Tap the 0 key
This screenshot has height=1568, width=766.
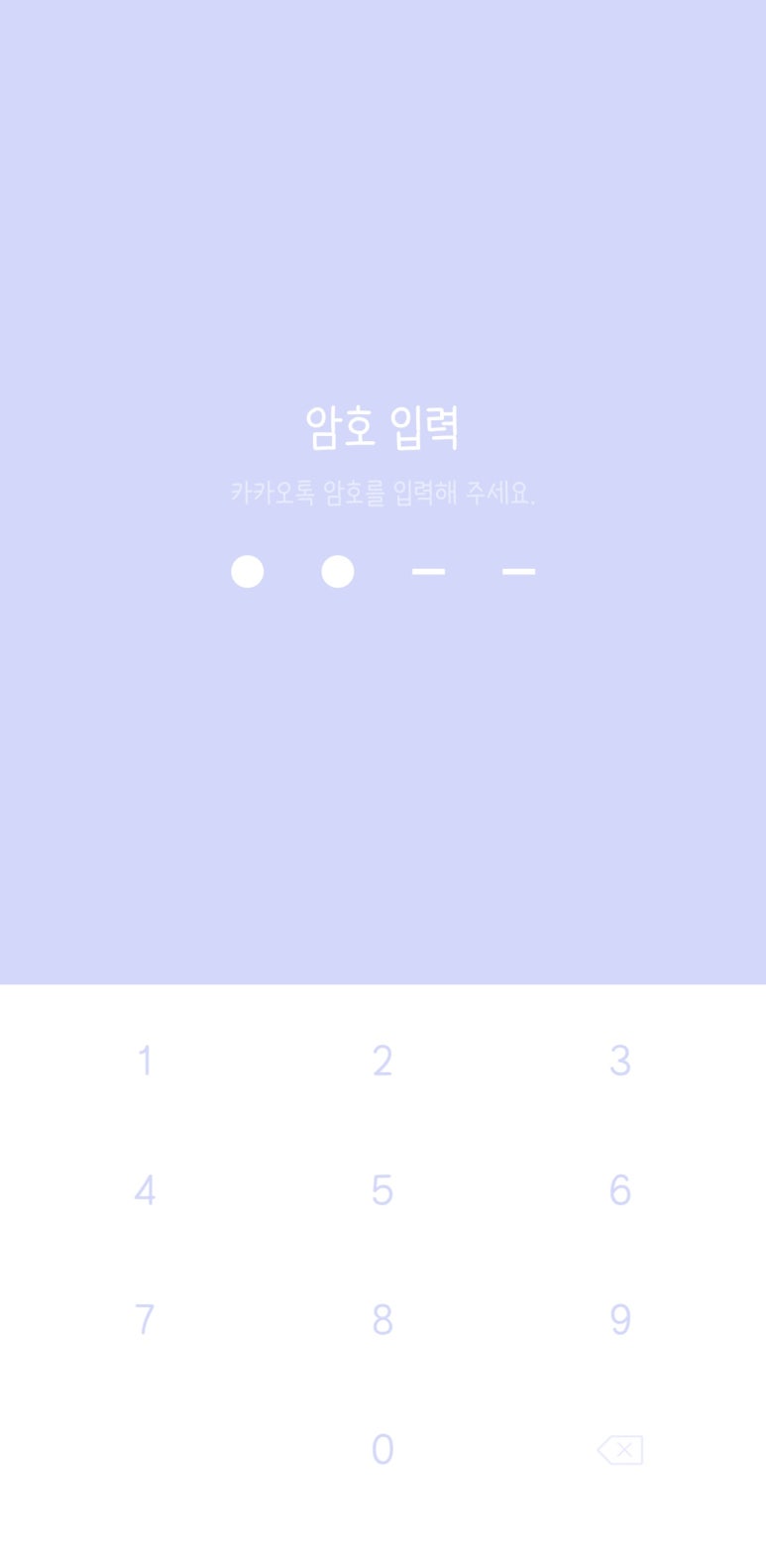coord(383,1450)
